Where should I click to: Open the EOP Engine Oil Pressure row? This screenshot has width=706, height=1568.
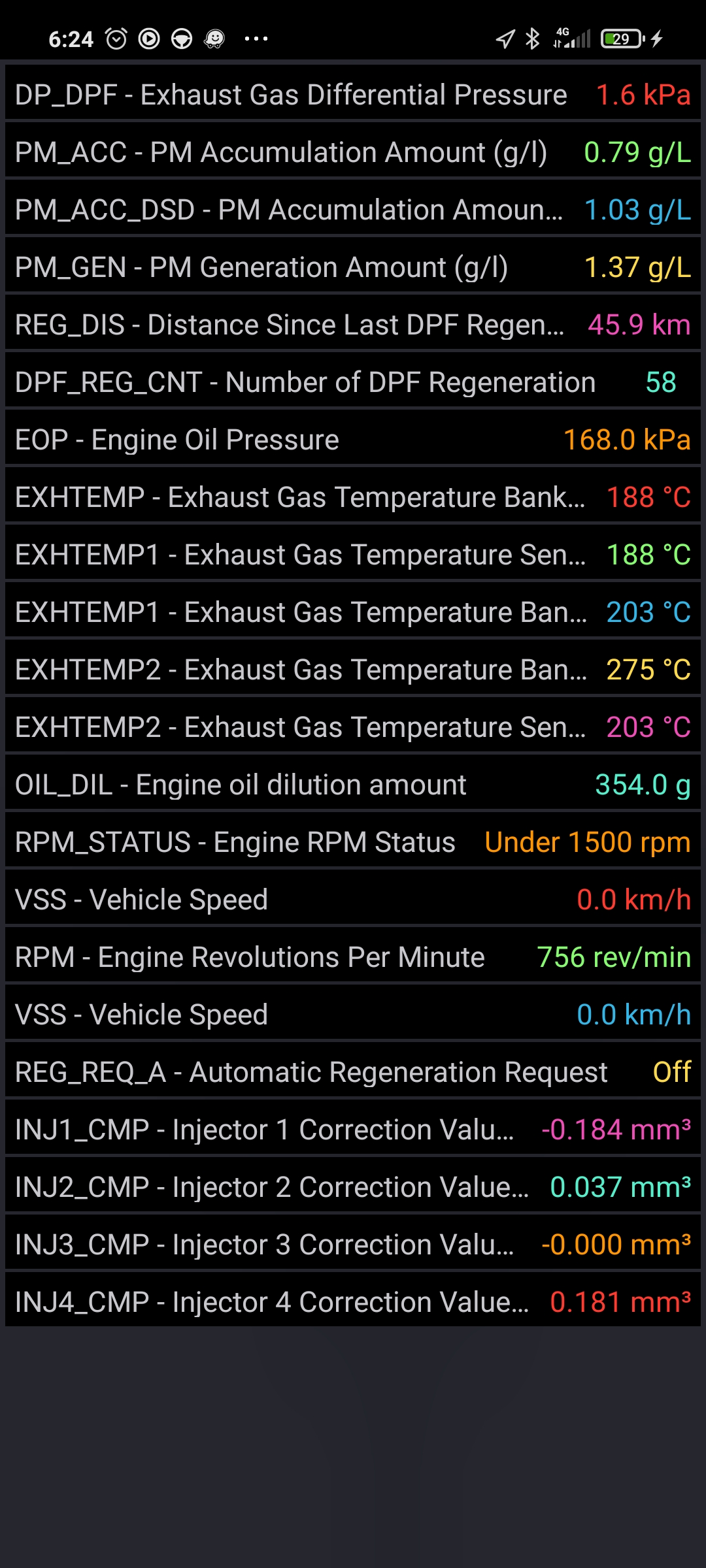coord(353,440)
